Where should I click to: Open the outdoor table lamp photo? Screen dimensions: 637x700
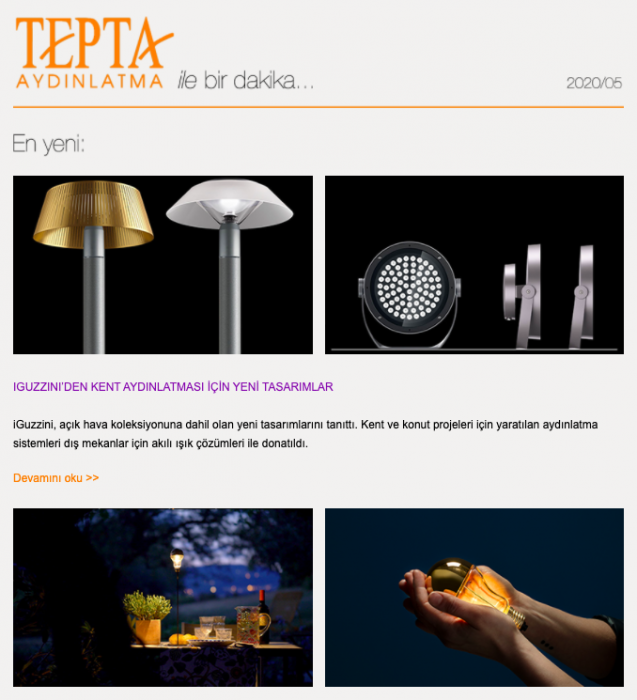[x=163, y=597]
